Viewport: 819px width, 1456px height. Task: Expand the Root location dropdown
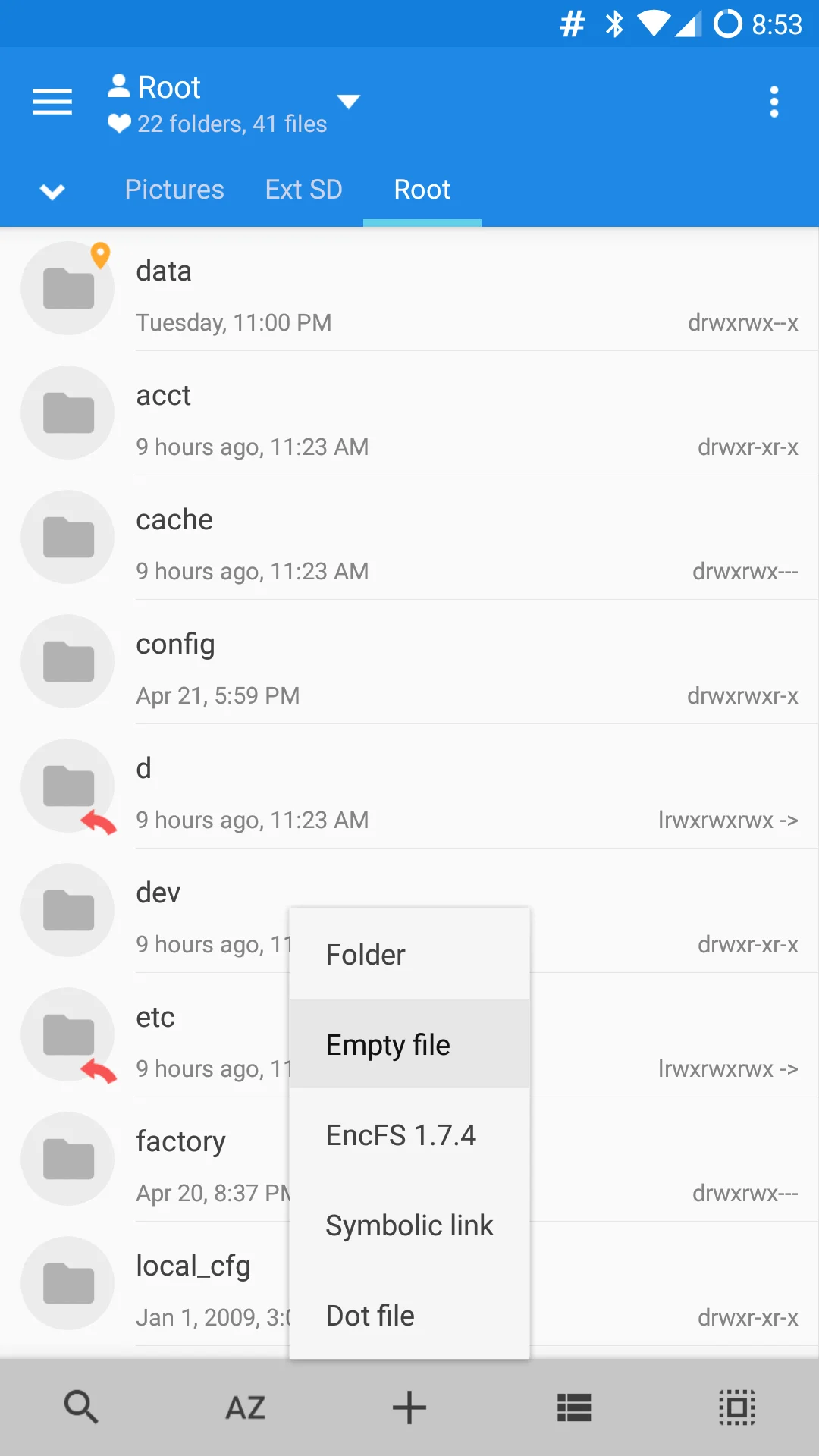[x=348, y=102]
